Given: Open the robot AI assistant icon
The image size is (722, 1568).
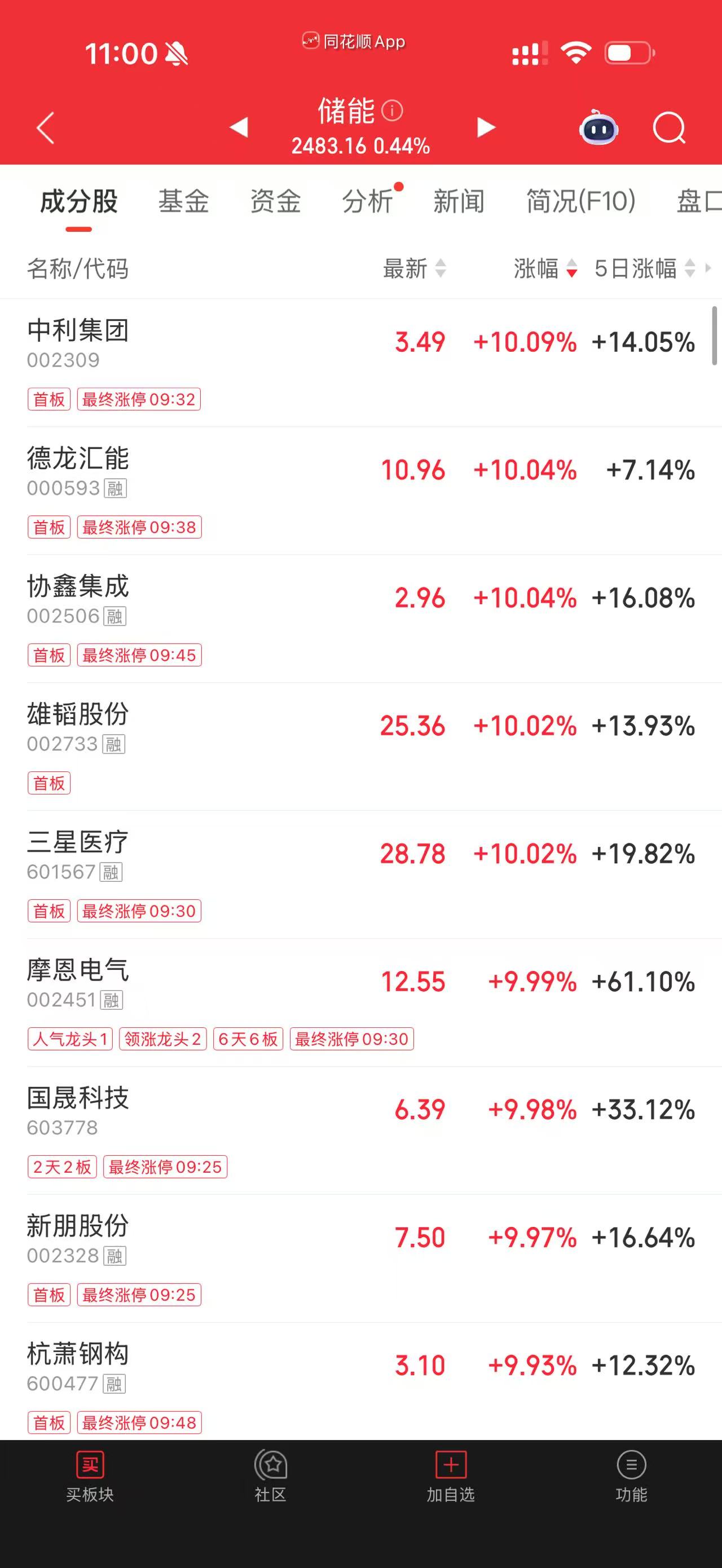Looking at the screenshot, I should [598, 128].
